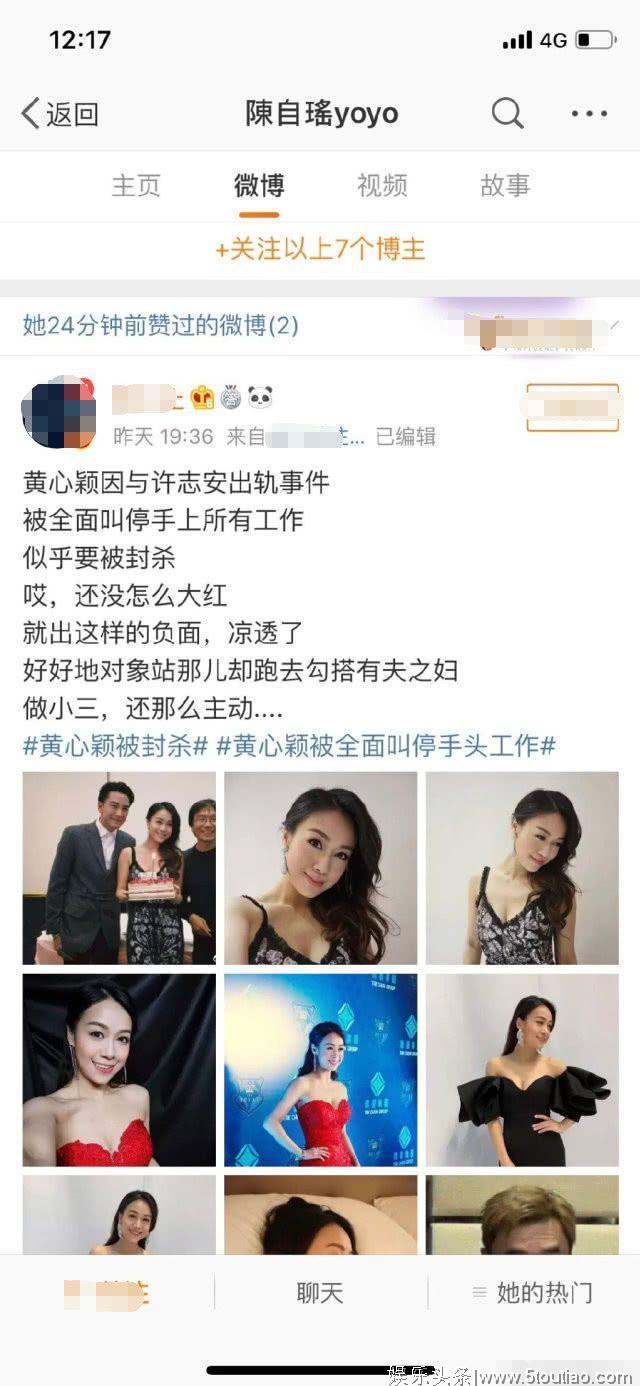Open the blue backdrop red dress photo
The height and width of the screenshot is (1386, 640).
pos(320,1070)
